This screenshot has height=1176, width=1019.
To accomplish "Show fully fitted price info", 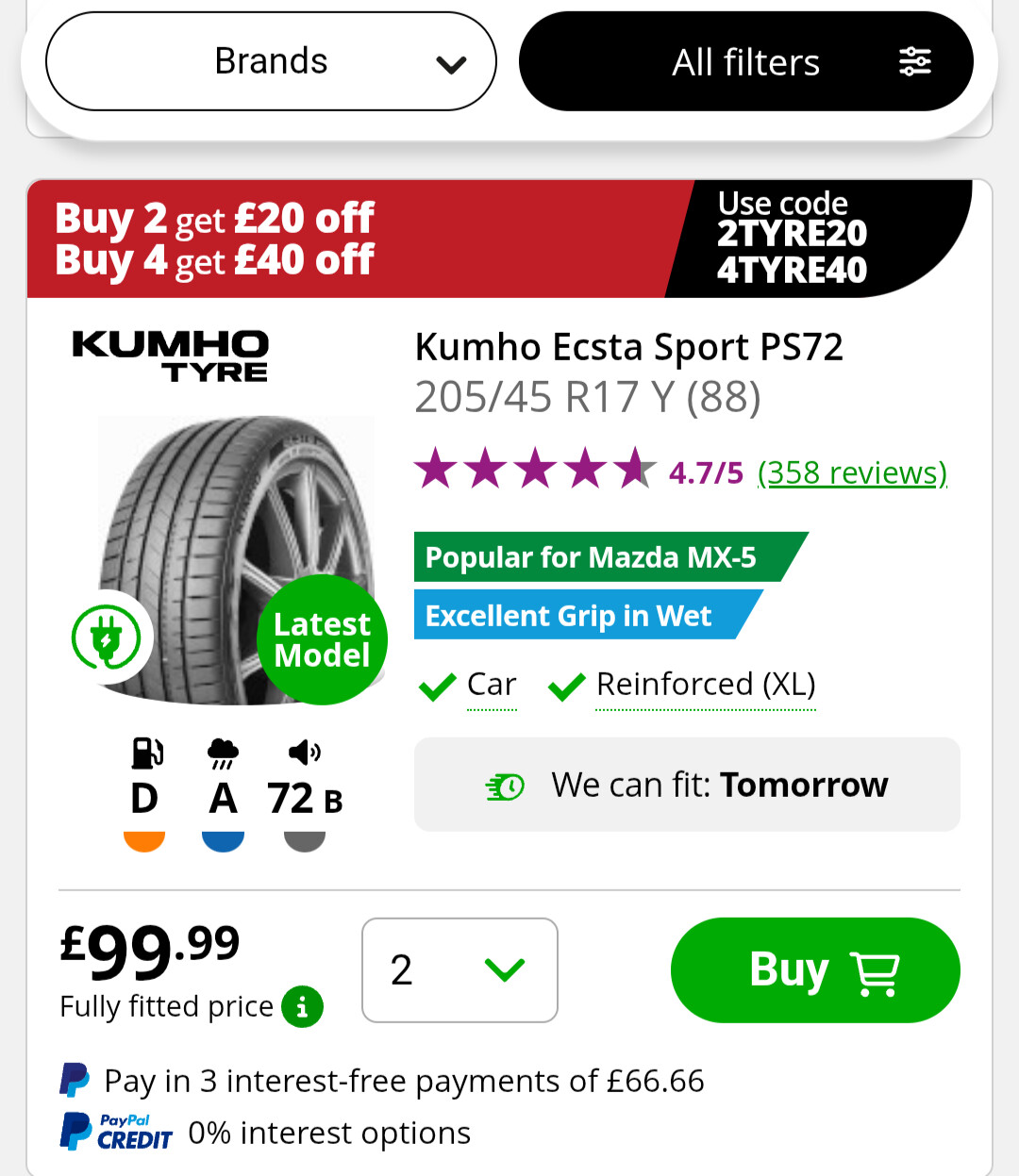I will 303,1007.
